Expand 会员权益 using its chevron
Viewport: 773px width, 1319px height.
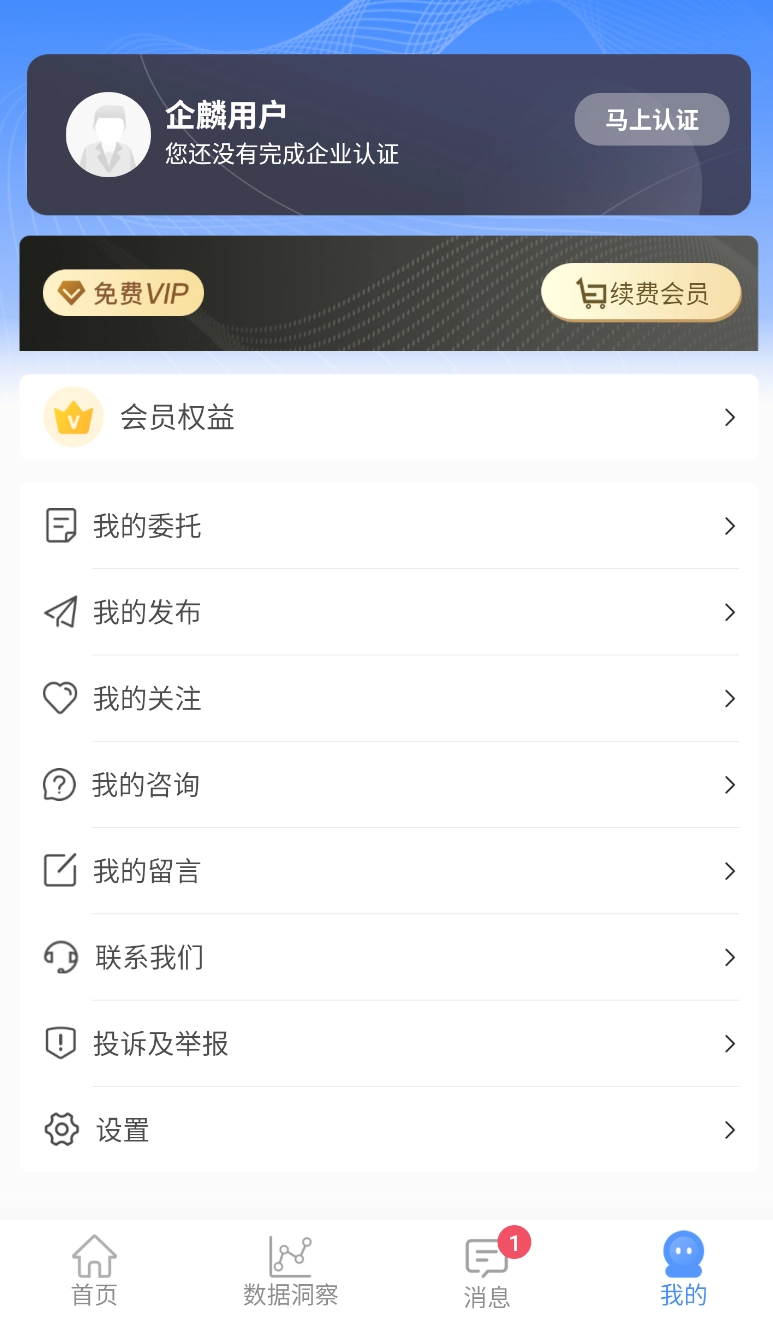[x=729, y=417]
